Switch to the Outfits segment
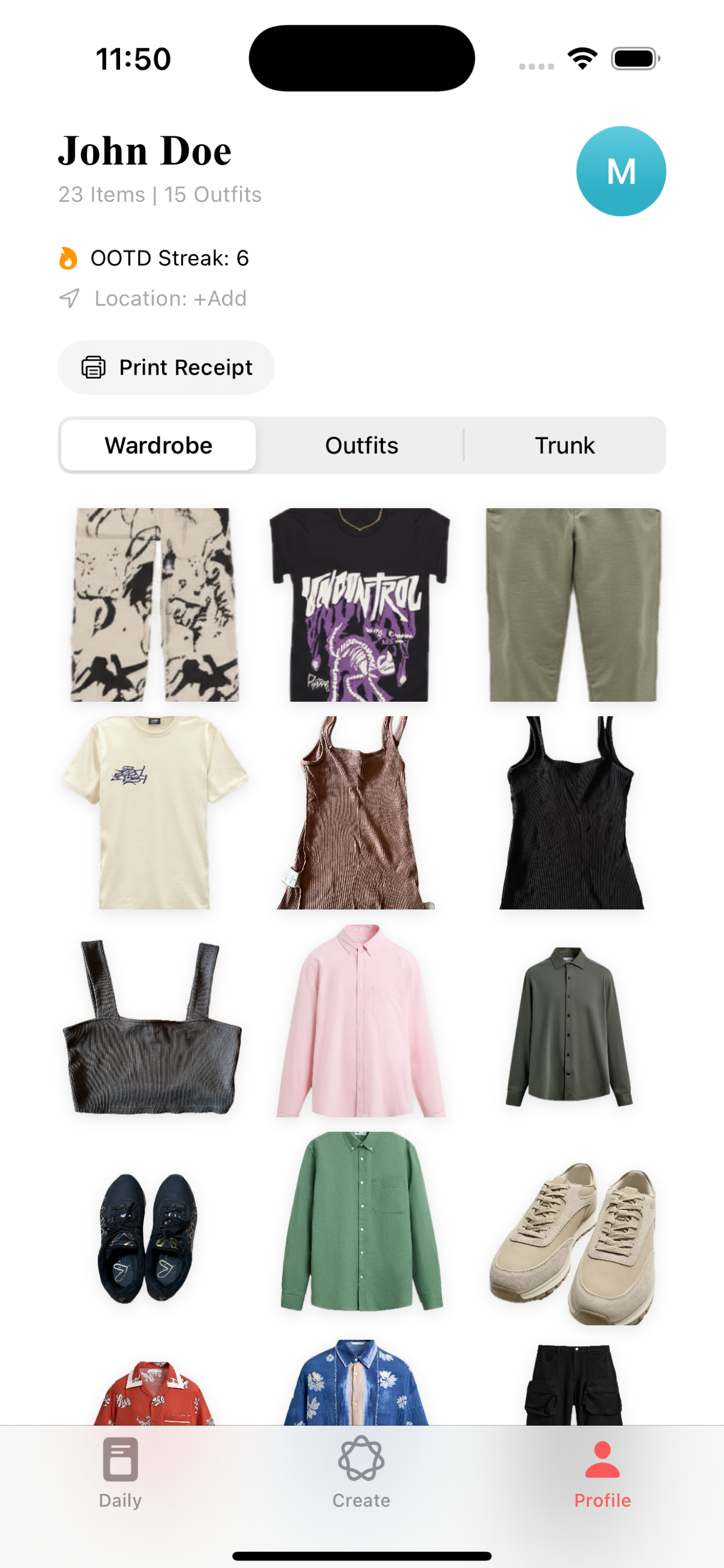Screen dimensions: 724x1568 pos(361,445)
